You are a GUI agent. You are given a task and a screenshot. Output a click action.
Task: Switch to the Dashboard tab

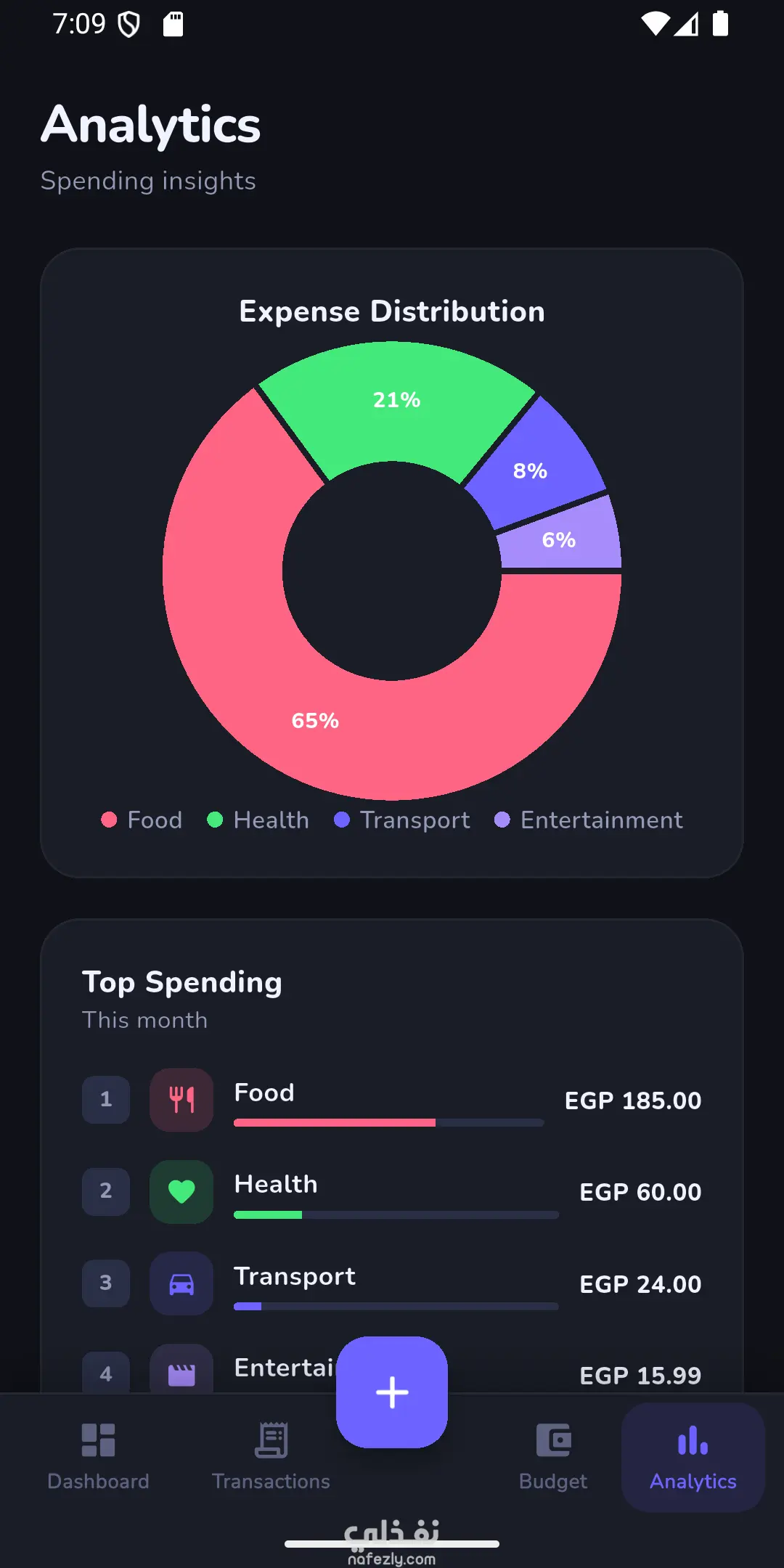(x=98, y=1456)
